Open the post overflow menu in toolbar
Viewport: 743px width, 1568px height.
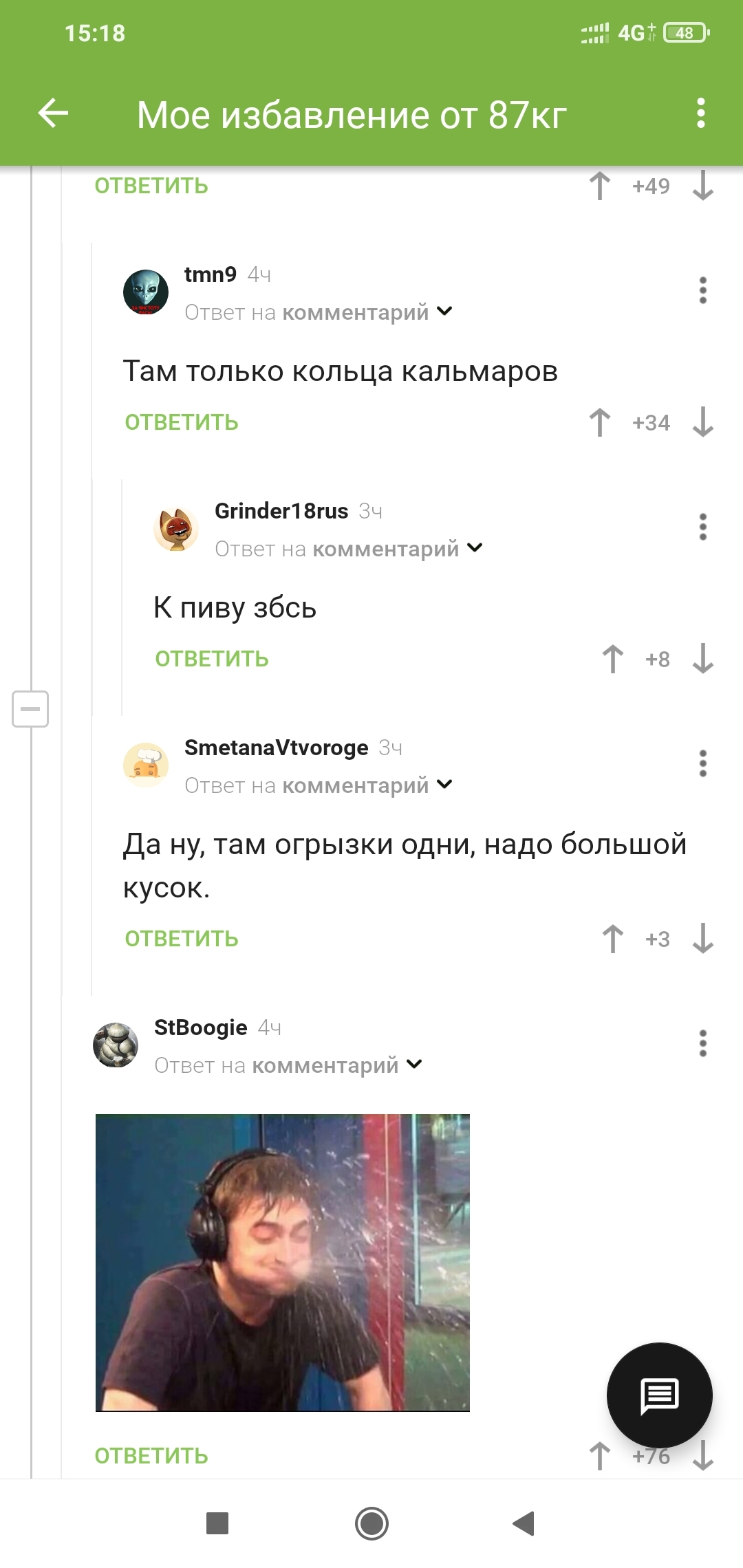[700, 113]
